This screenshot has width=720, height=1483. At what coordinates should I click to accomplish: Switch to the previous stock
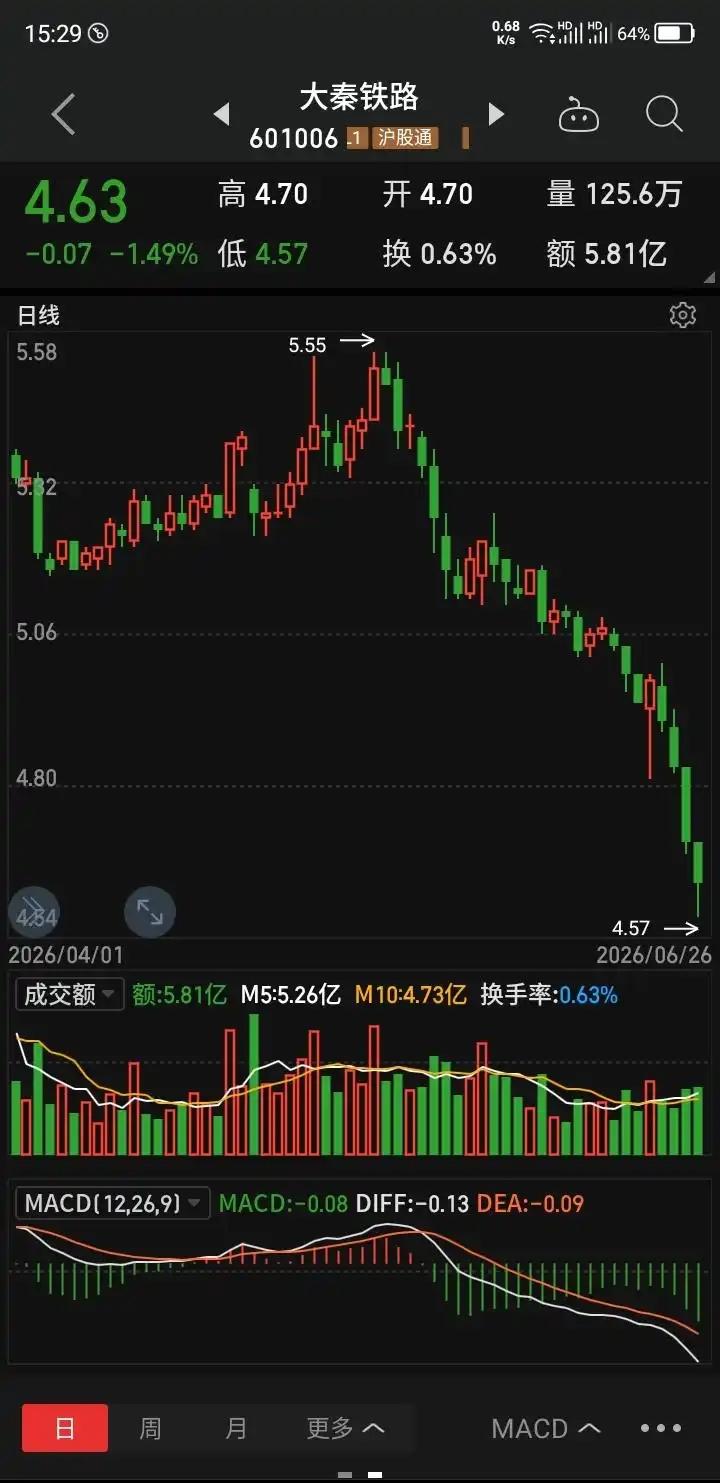(222, 115)
